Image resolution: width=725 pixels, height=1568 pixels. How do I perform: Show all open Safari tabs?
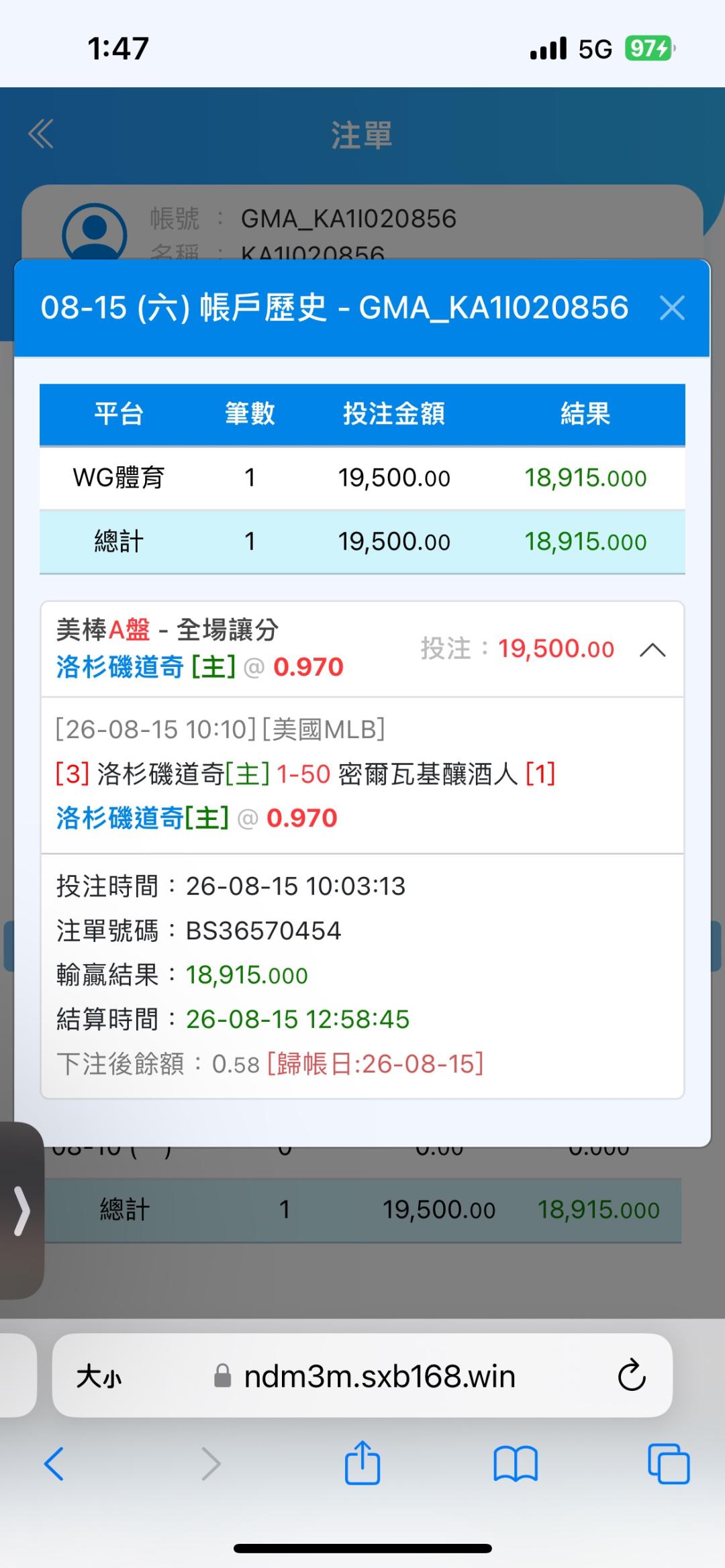(x=669, y=1463)
